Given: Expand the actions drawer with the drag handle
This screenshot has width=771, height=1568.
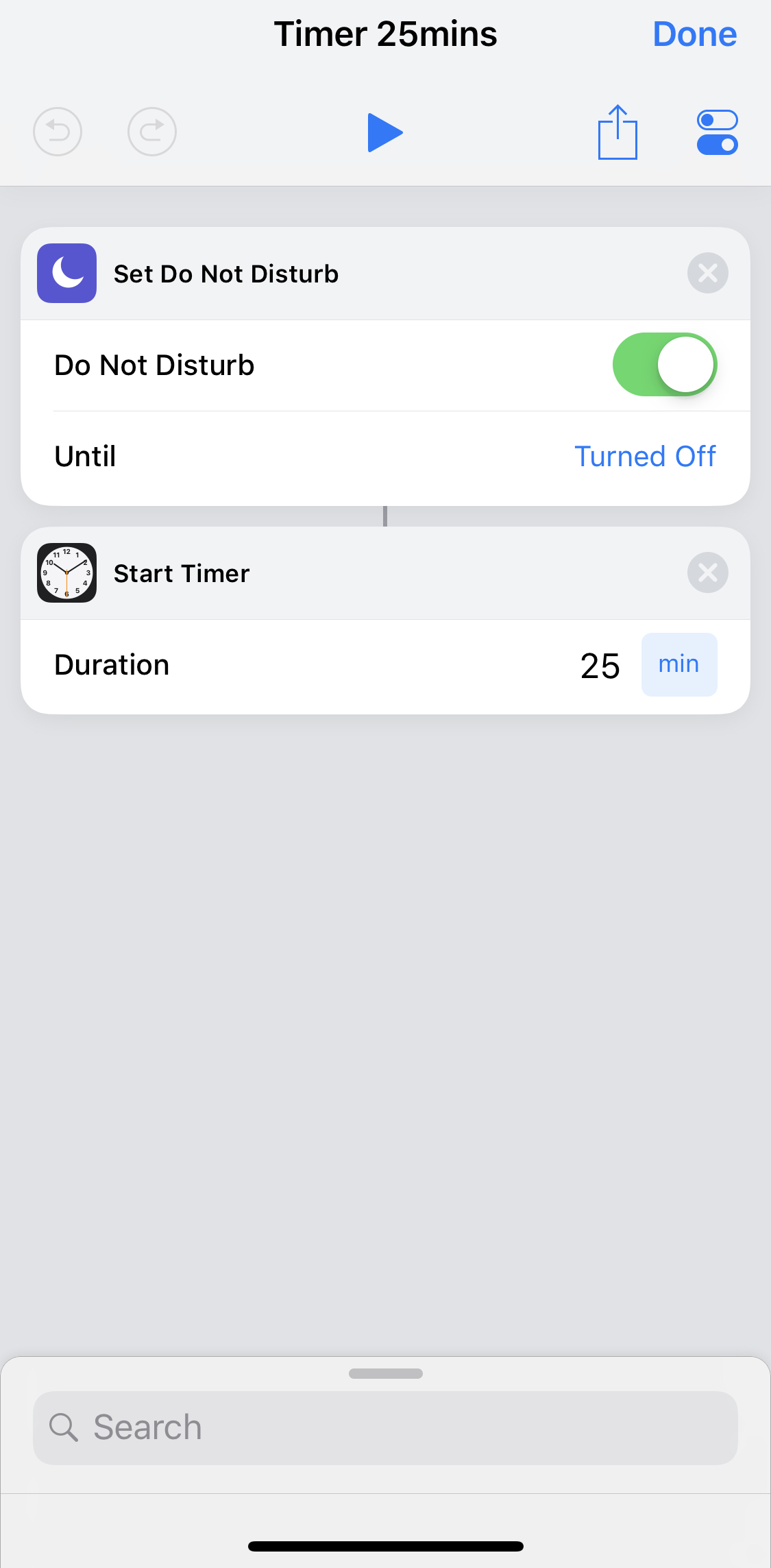Looking at the screenshot, I should (385, 1373).
